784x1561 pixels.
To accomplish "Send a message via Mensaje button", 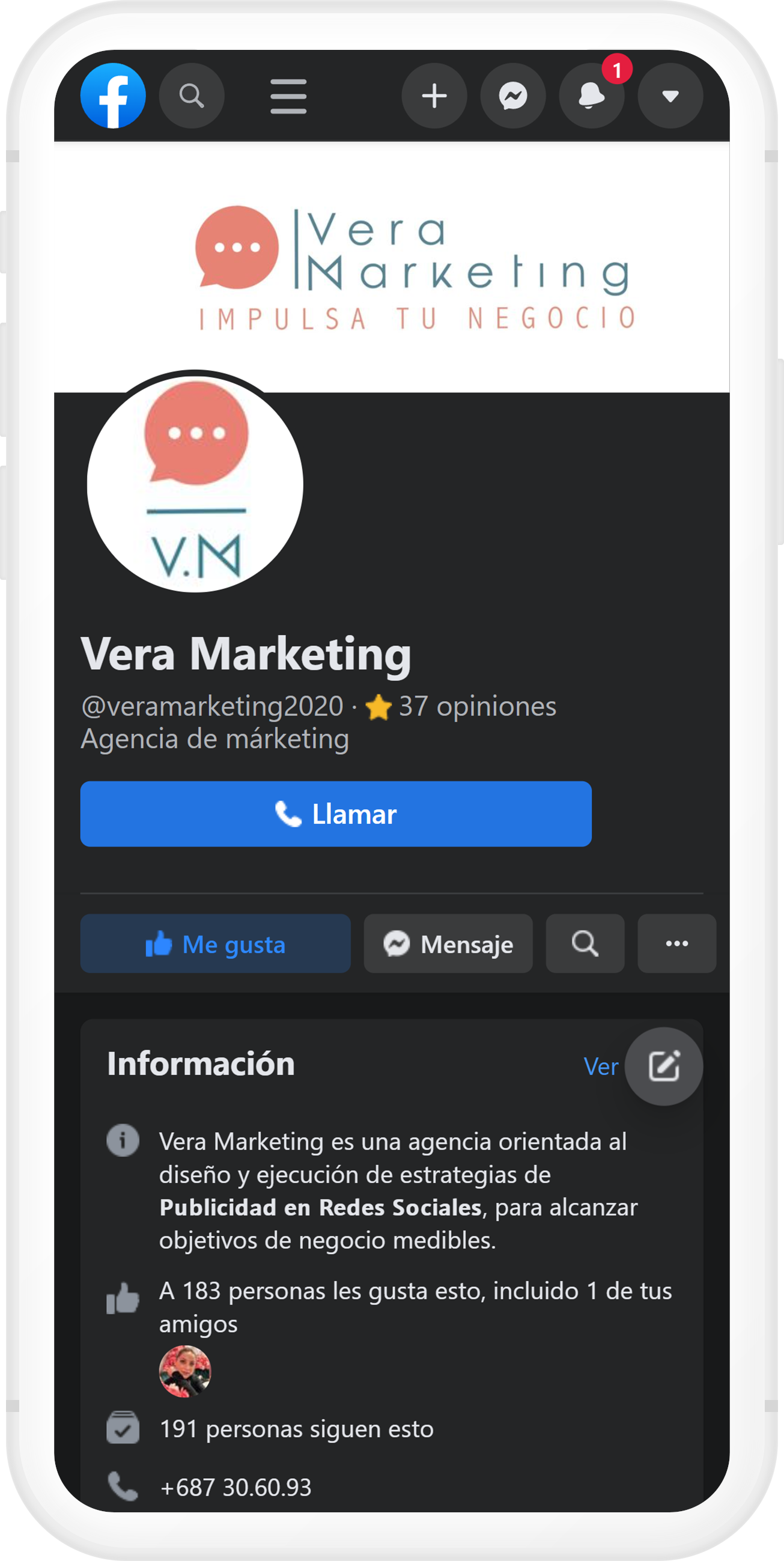I will (x=448, y=943).
